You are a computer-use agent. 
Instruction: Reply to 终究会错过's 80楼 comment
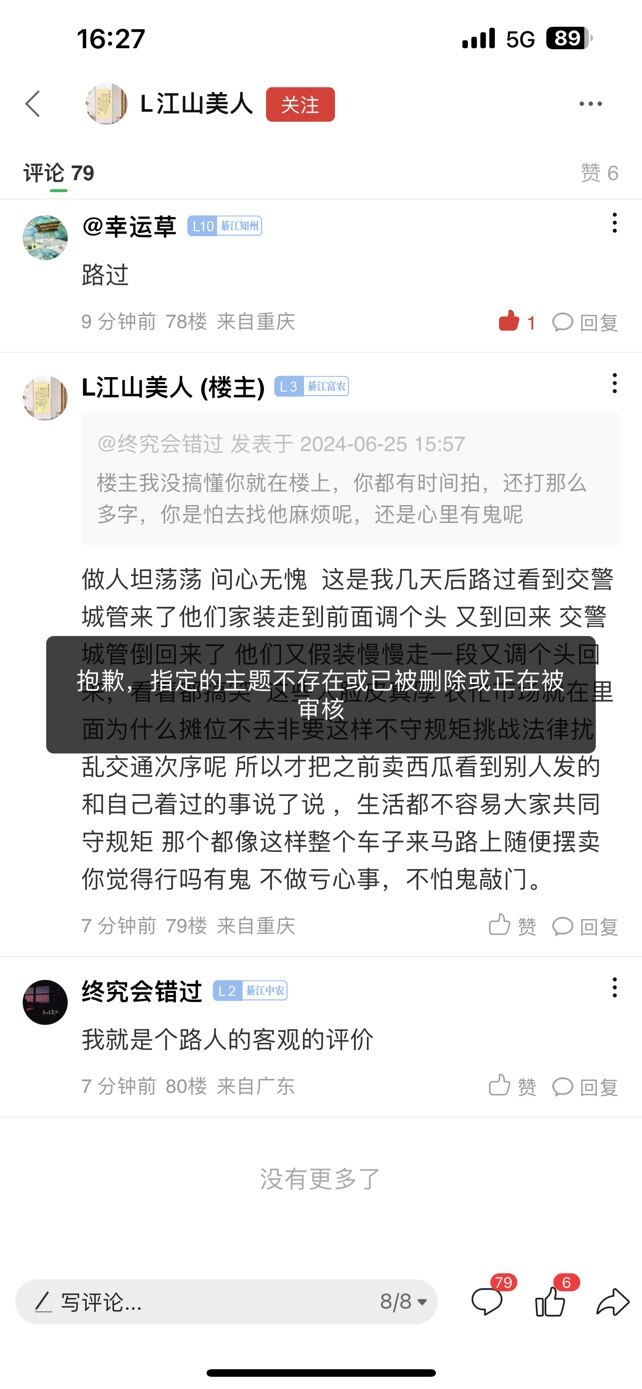(x=586, y=1086)
